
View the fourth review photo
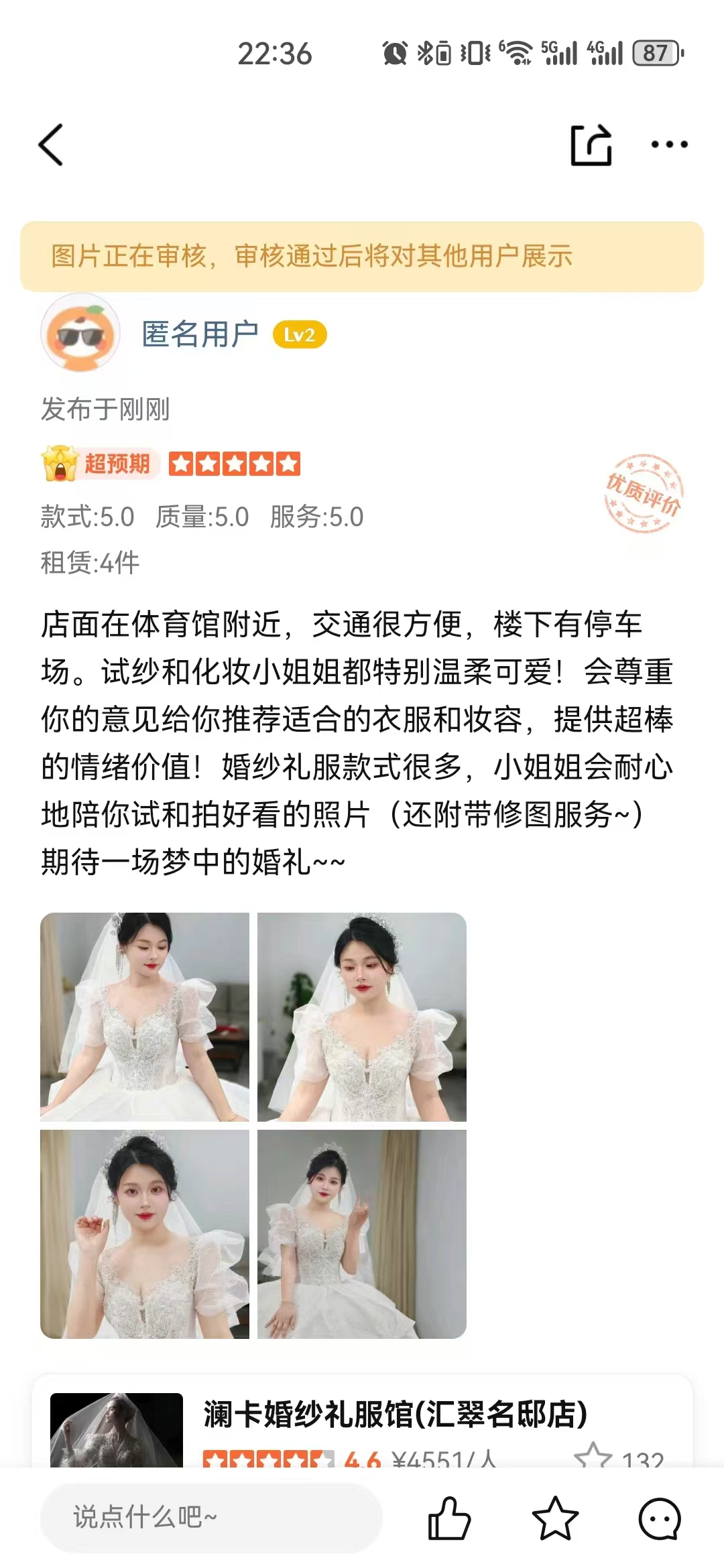coord(362,1234)
